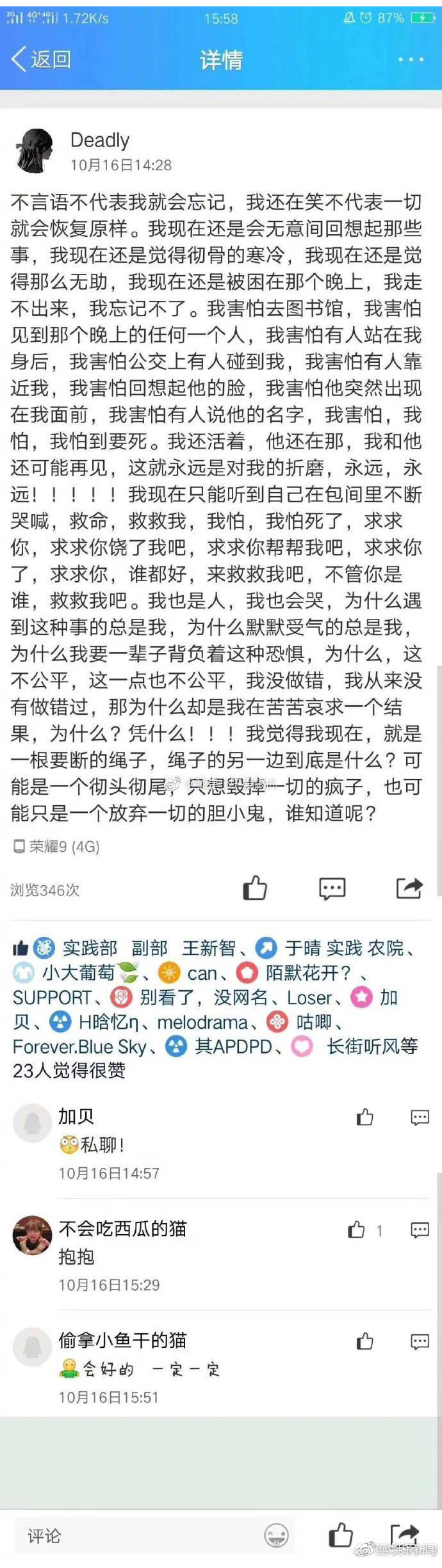The height and width of the screenshot is (1568, 442).
Task: Open Deadly's profile avatar
Action: coord(34,151)
